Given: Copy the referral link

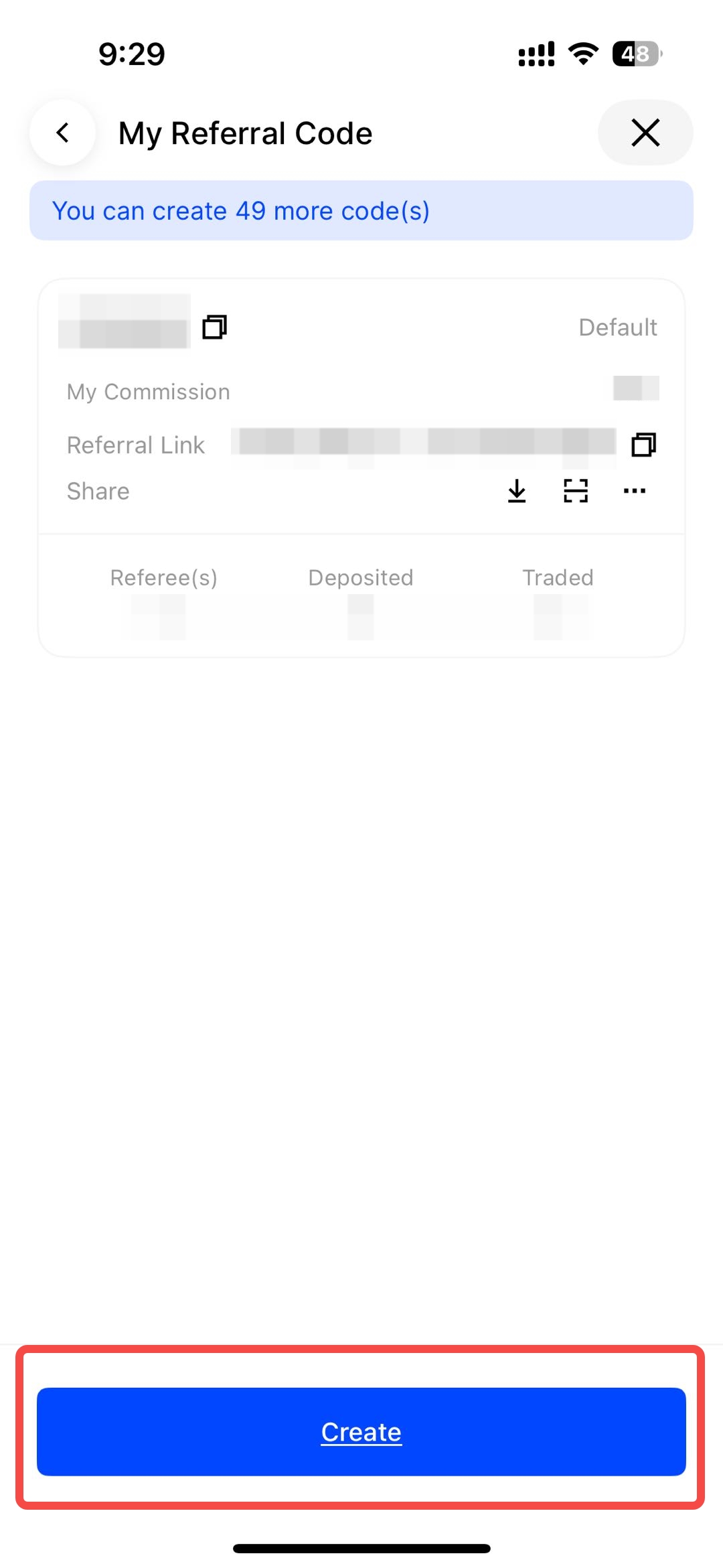Looking at the screenshot, I should [x=643, y=445].
